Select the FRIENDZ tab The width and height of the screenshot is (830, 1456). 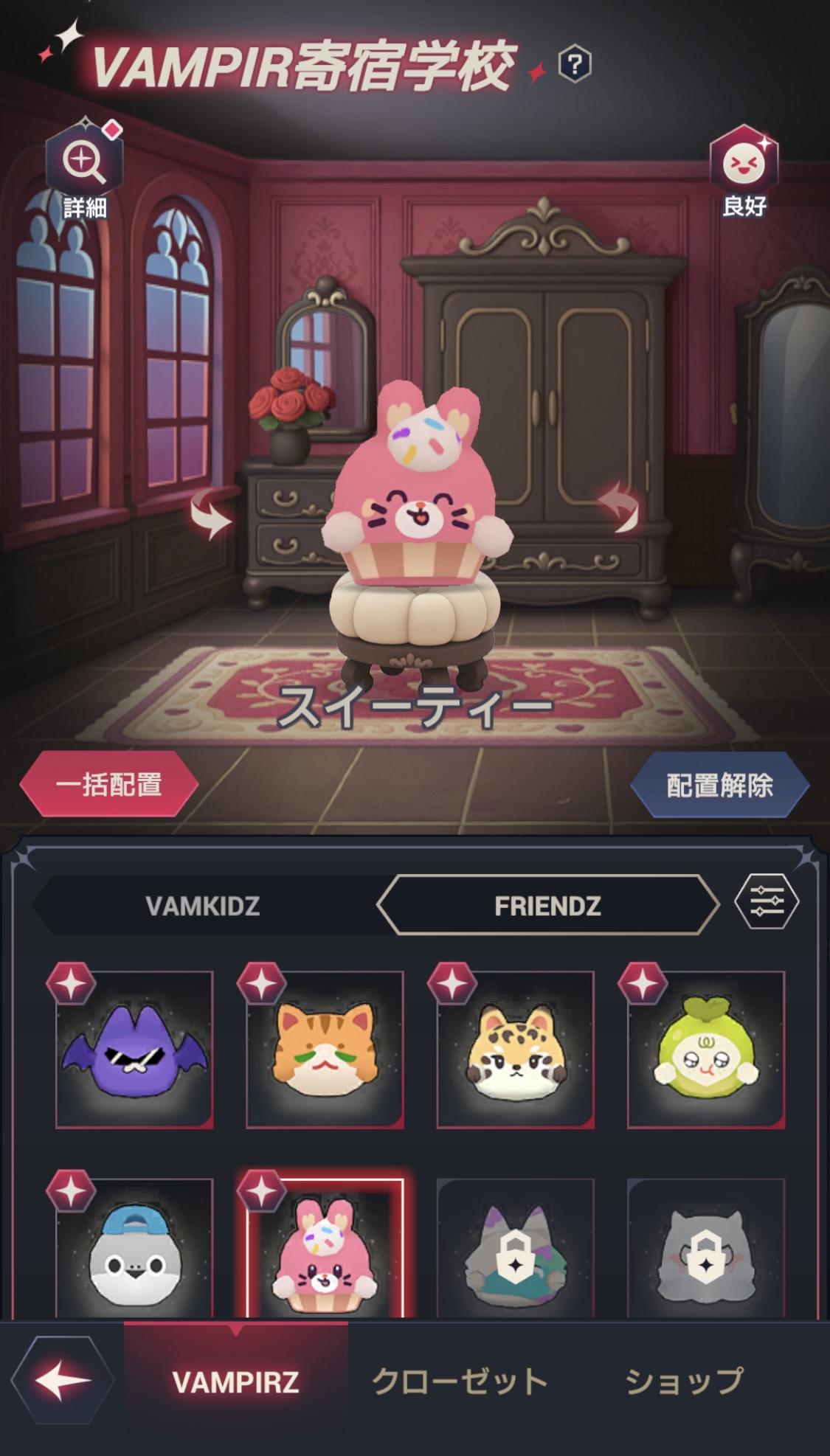(x=547, y=906)
